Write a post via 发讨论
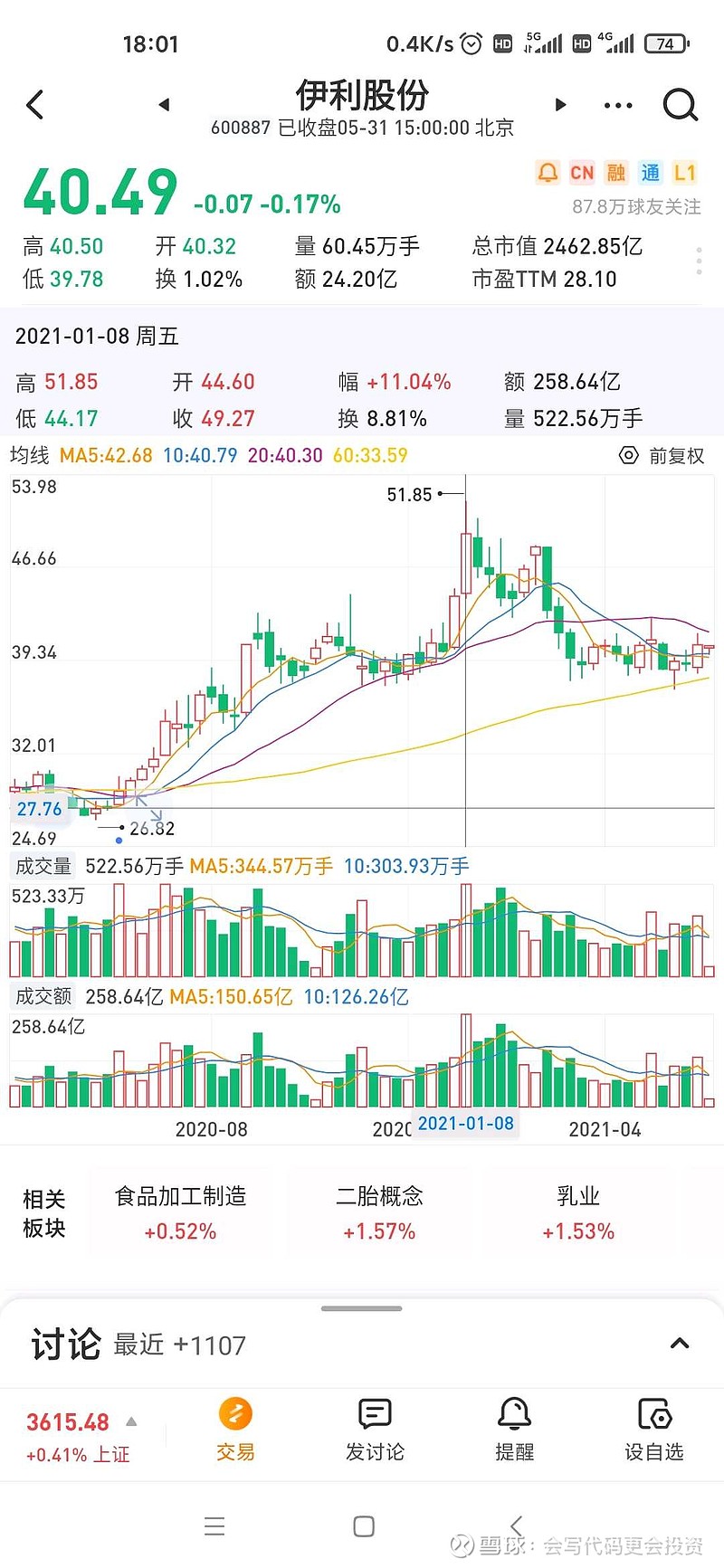The image size is (724, 1568). pos(375,1430)
